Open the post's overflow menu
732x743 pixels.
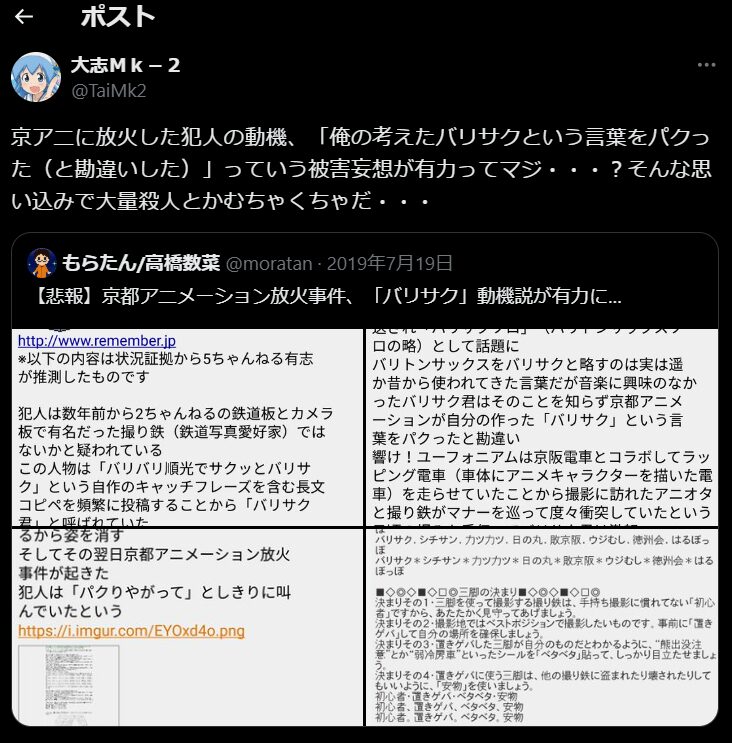coord(706,65)
